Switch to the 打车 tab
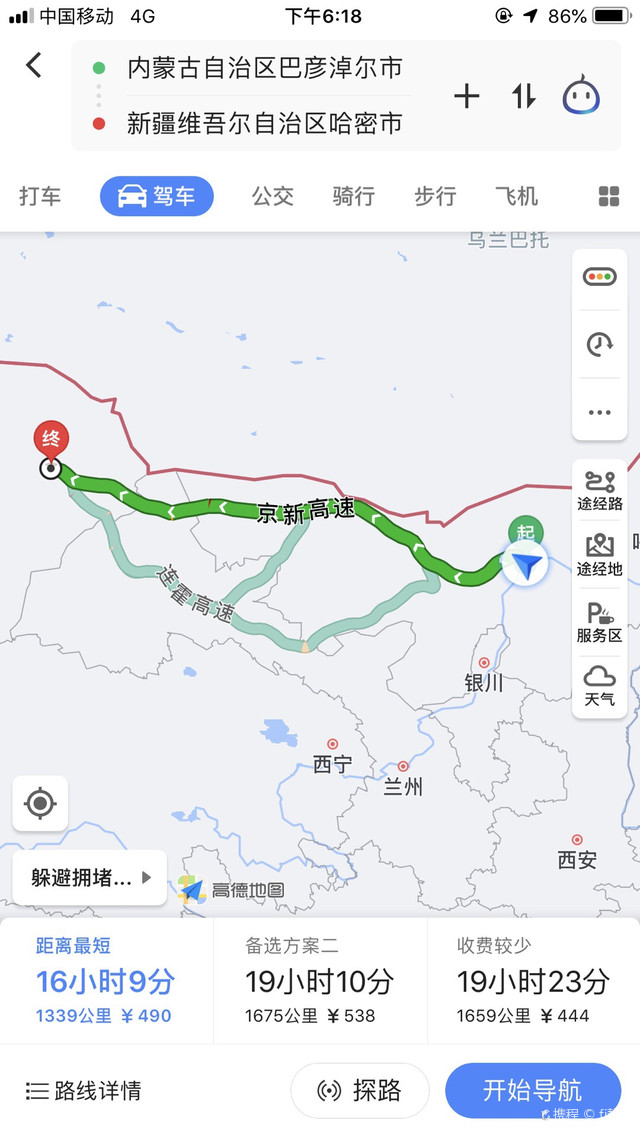The width and height of the screenshot is (640, 1137). pos(40,196)
